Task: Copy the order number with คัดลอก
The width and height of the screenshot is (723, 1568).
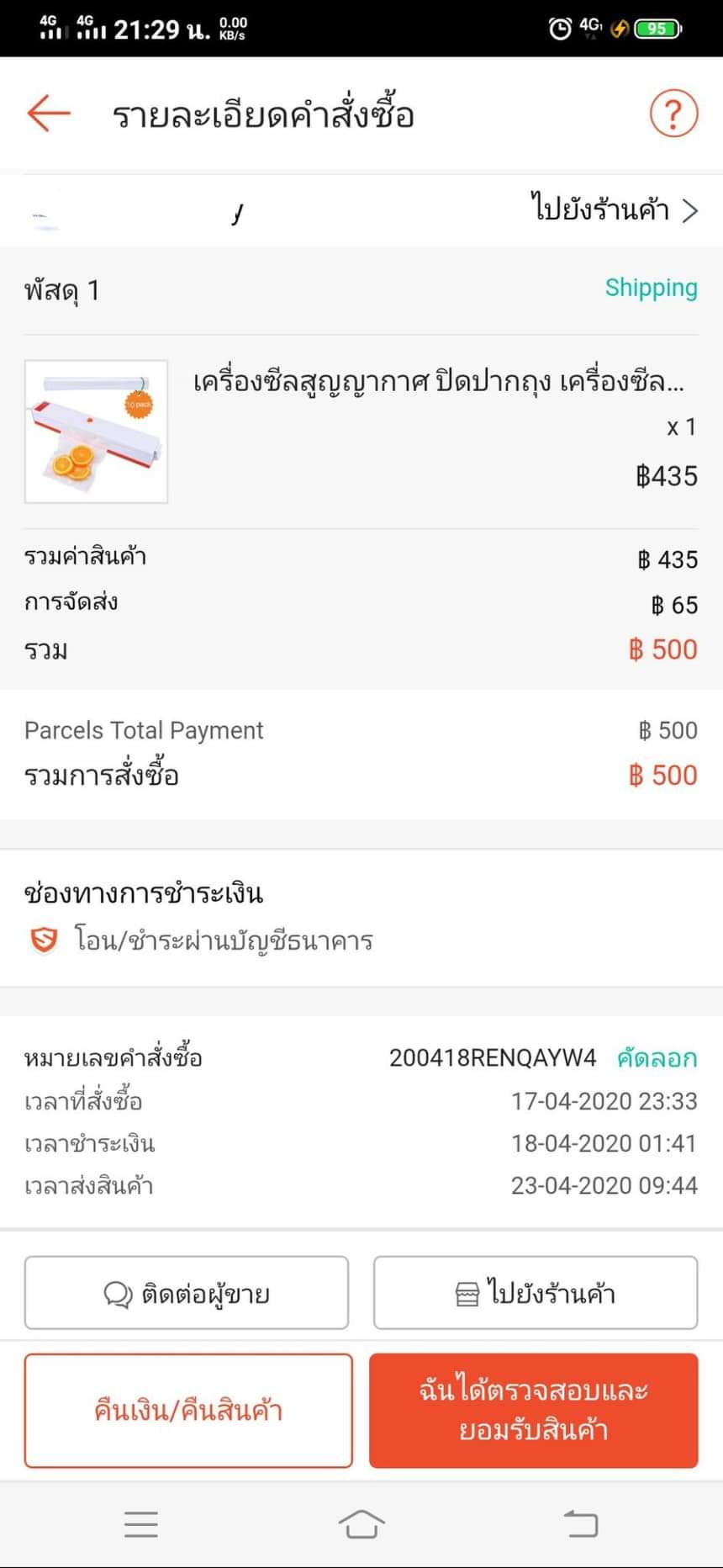Action: coord(657,1057)
